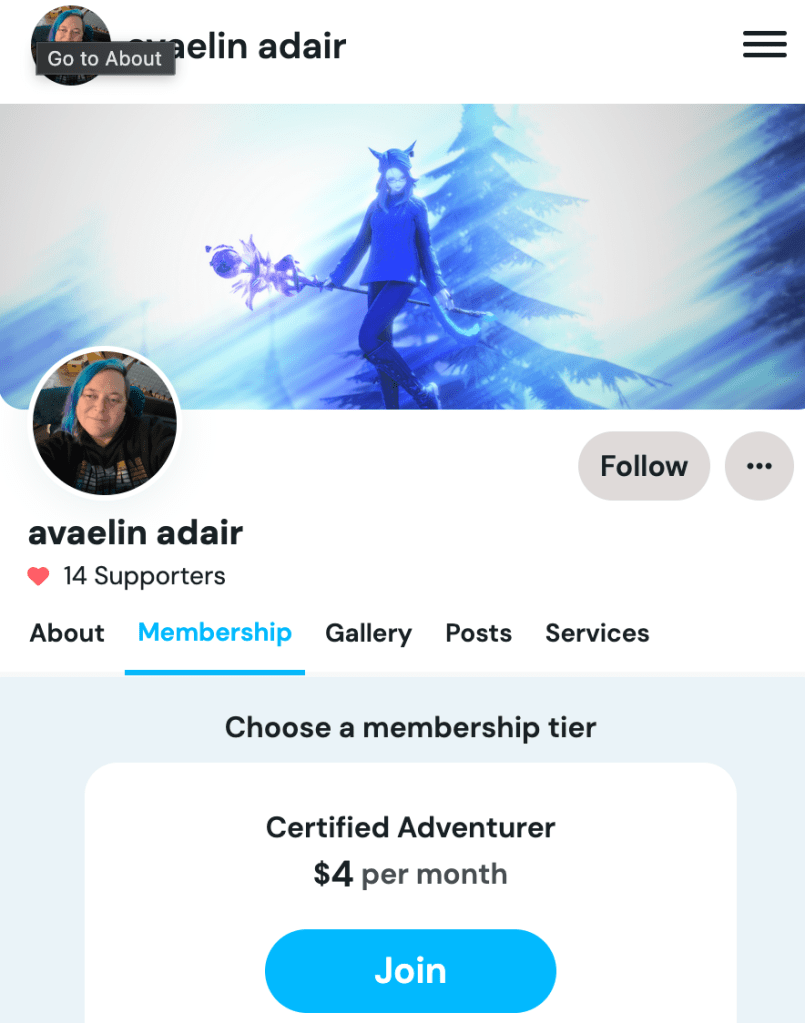Viewport: 805px width, 1023px height.
Task: Open the hamburger menu
Action: tap(764, 44)
